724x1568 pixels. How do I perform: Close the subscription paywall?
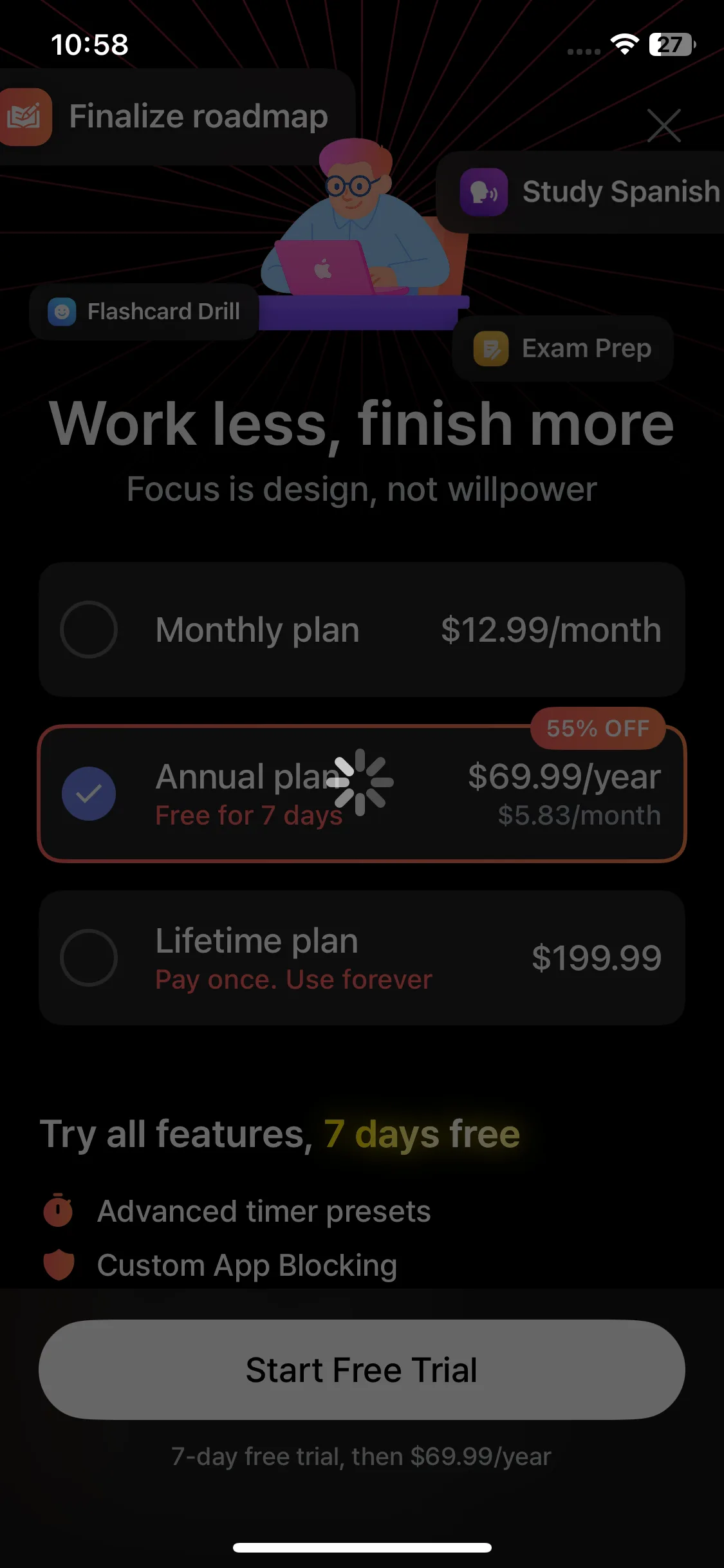(664, 126)
